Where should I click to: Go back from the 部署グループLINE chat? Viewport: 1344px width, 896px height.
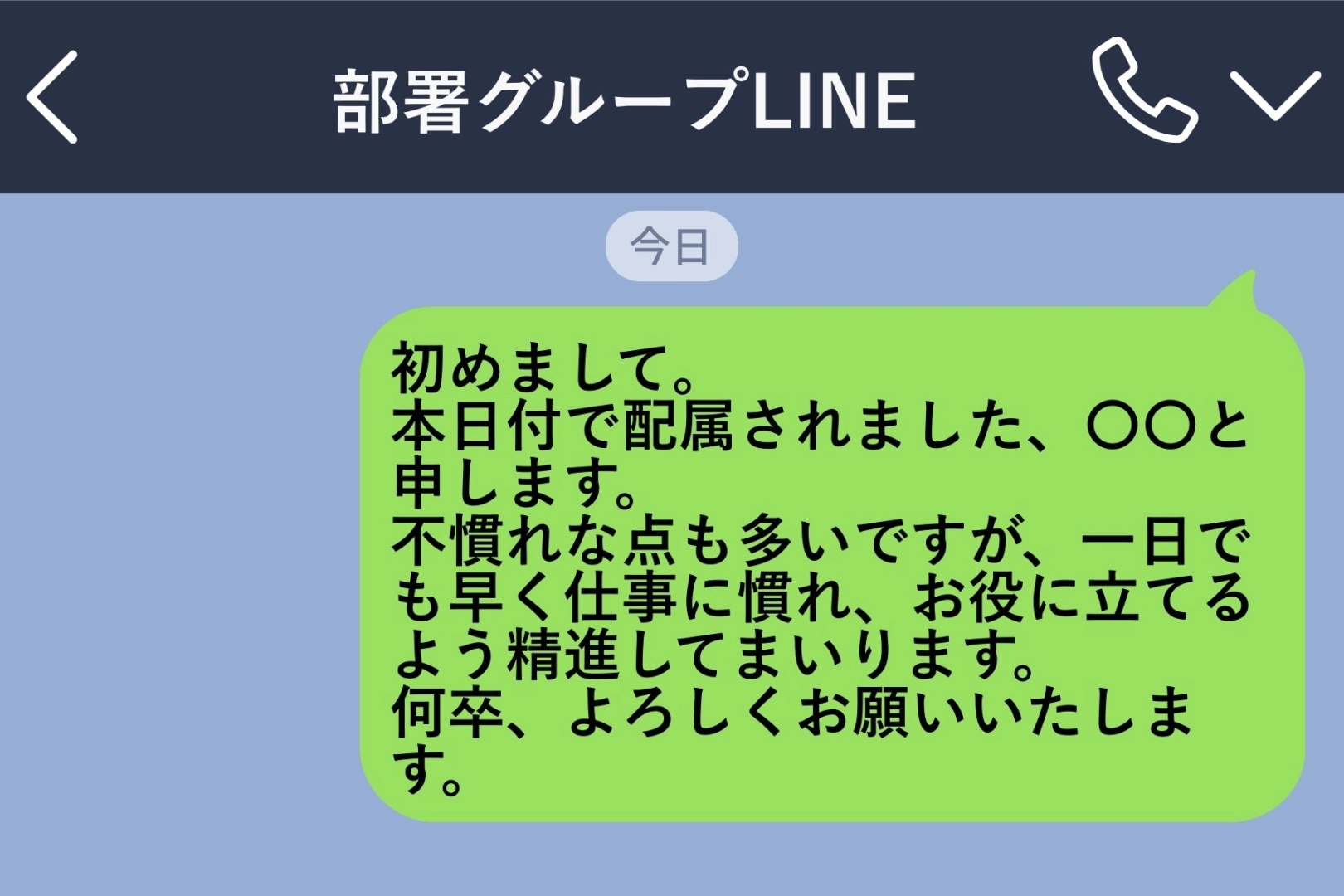[x=51, y=97]
